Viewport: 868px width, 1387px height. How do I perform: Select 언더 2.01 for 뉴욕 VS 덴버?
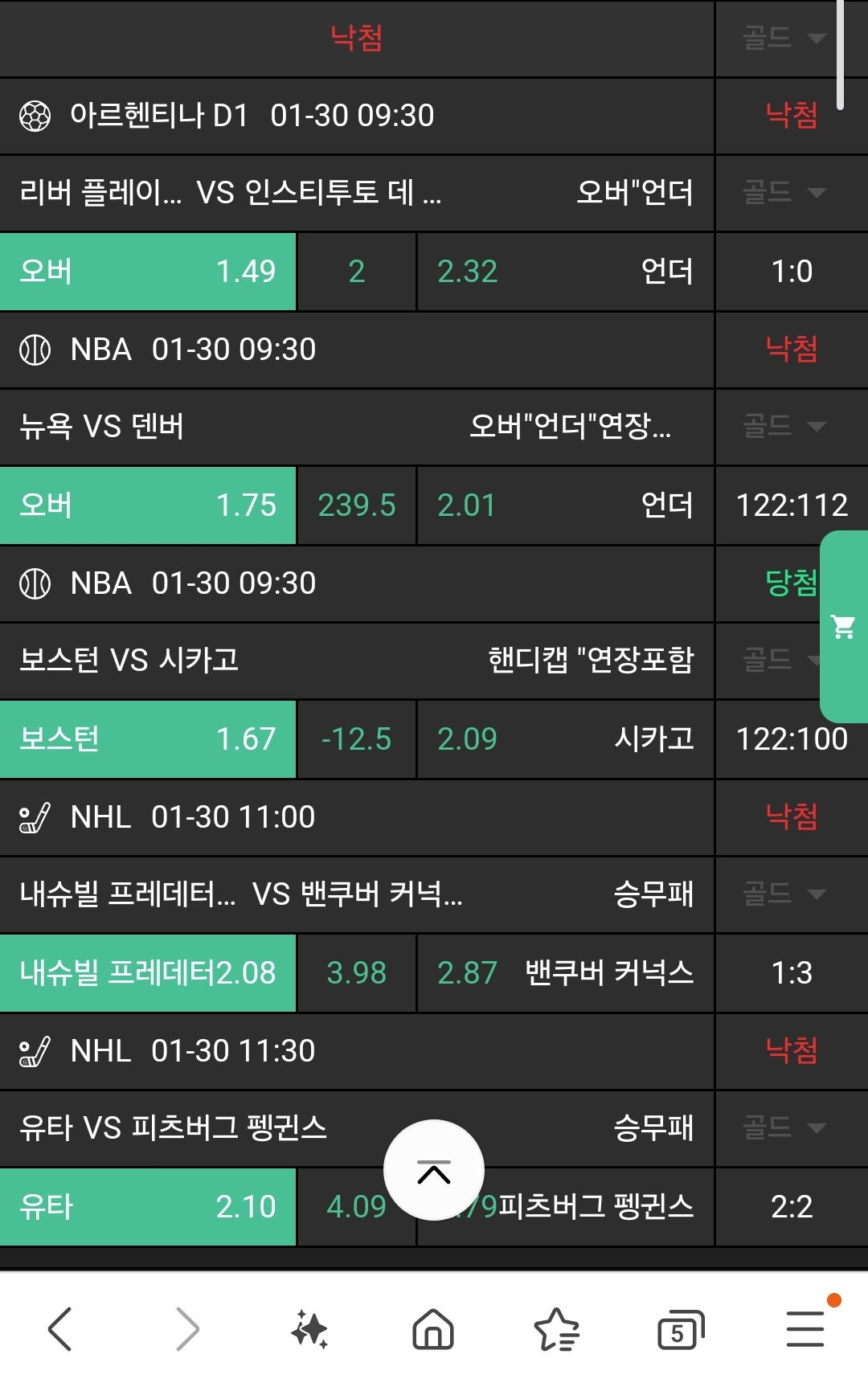[x=565, y=505]
